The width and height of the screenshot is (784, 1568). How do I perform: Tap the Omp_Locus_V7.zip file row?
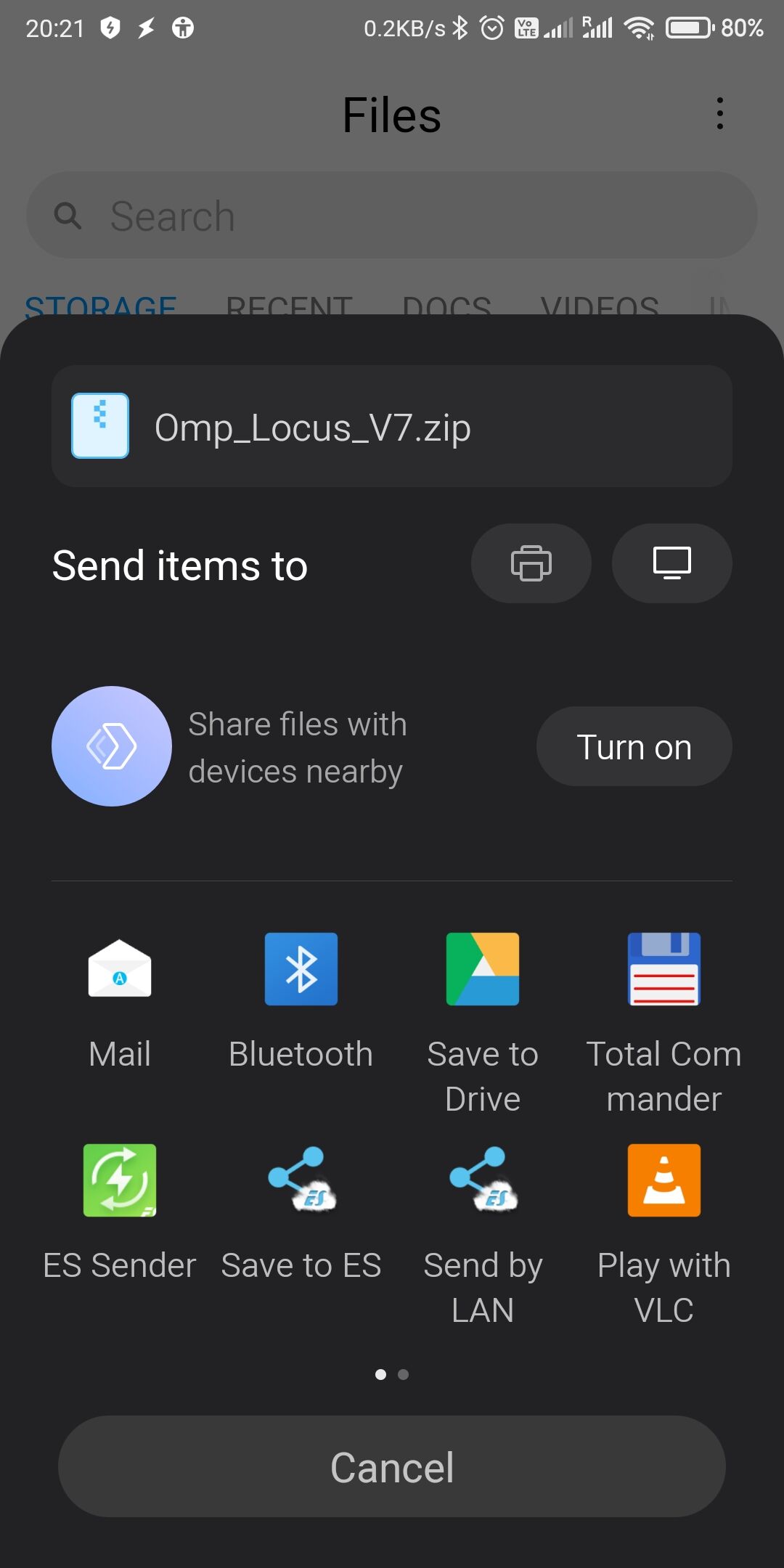(392, 426)
